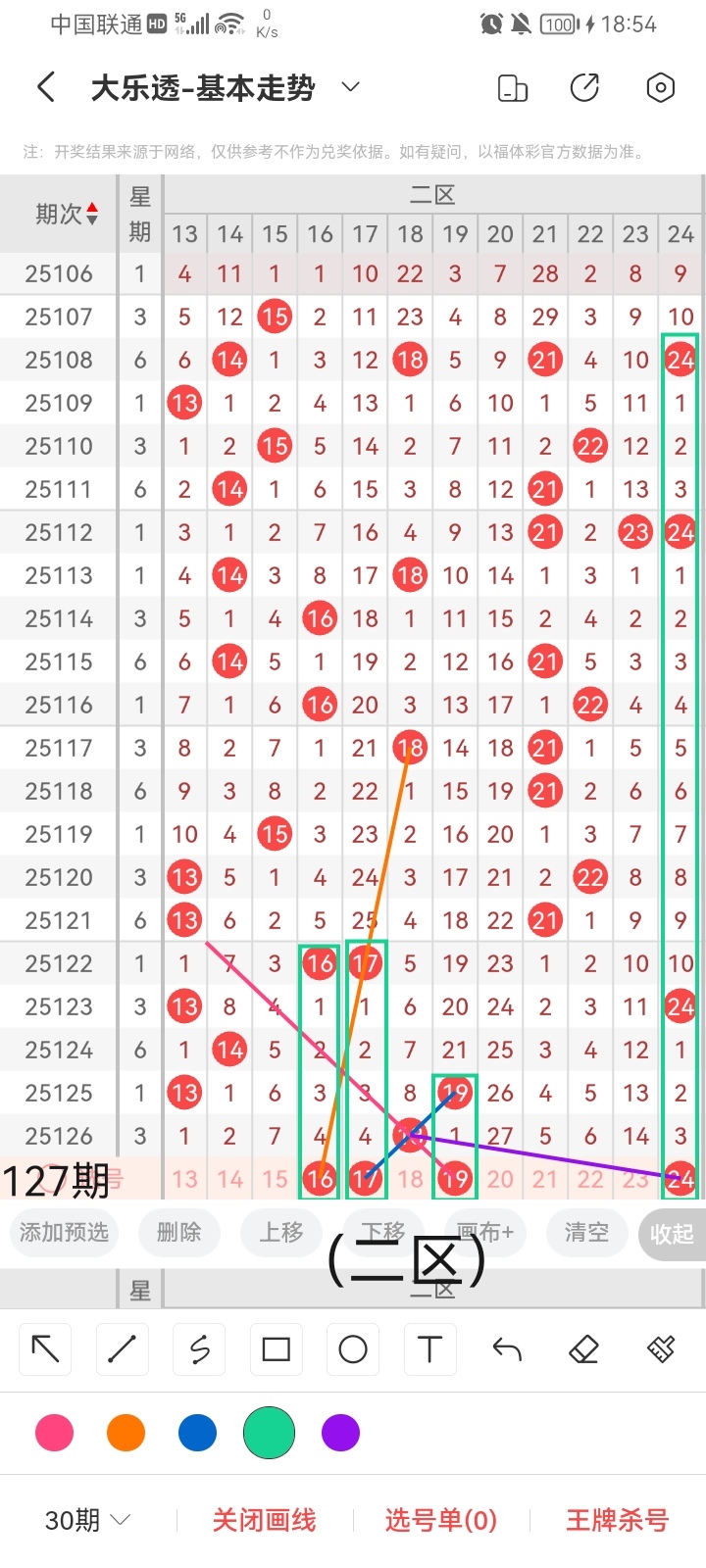Image resolution: width=706 pixels, height=1568 pixels.
Task: Open chart settings hexagon icon
Action: [x=661, y=88]
